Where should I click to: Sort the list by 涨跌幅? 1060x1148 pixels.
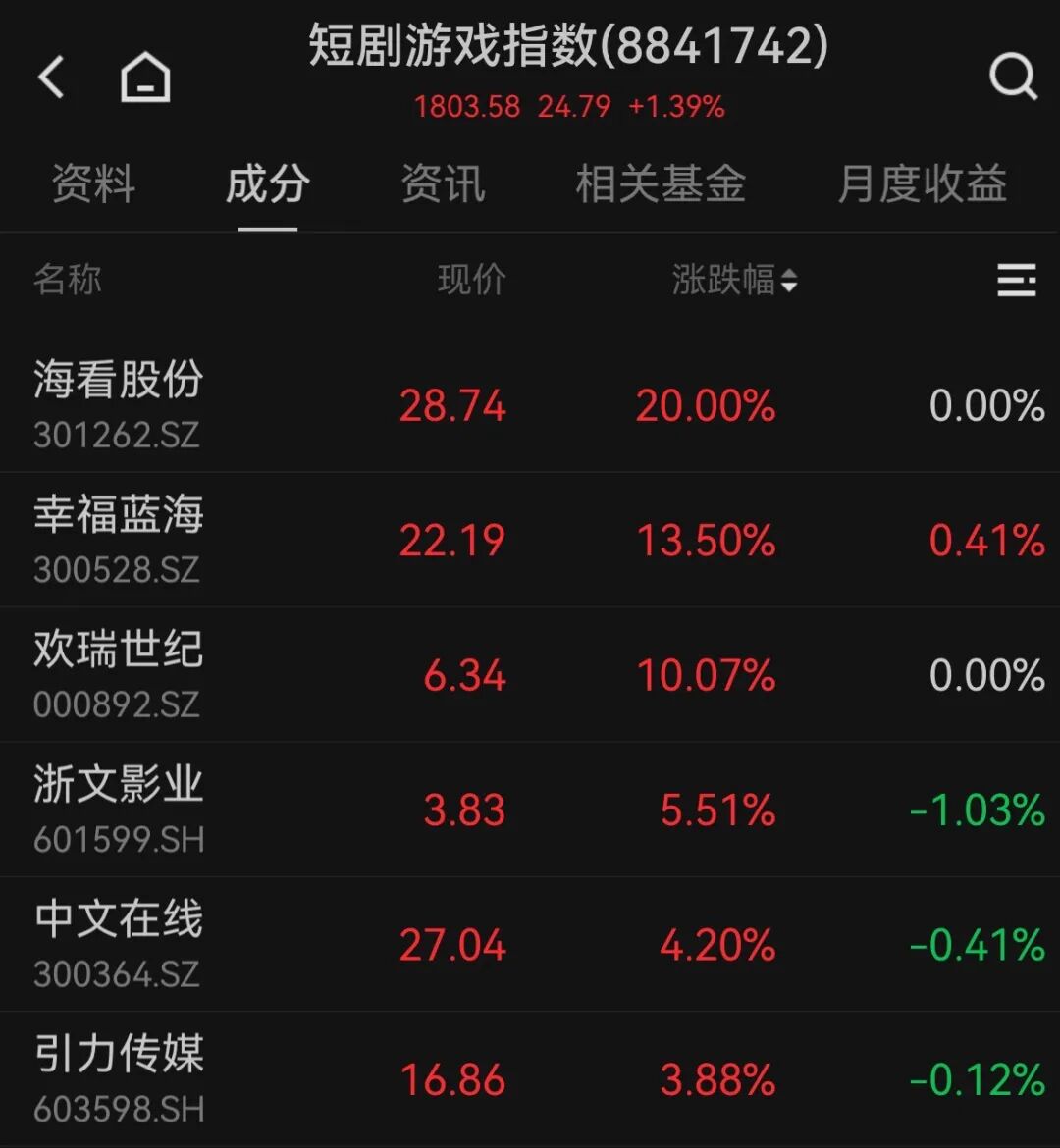pyautogui.click(x=734, y=281)
